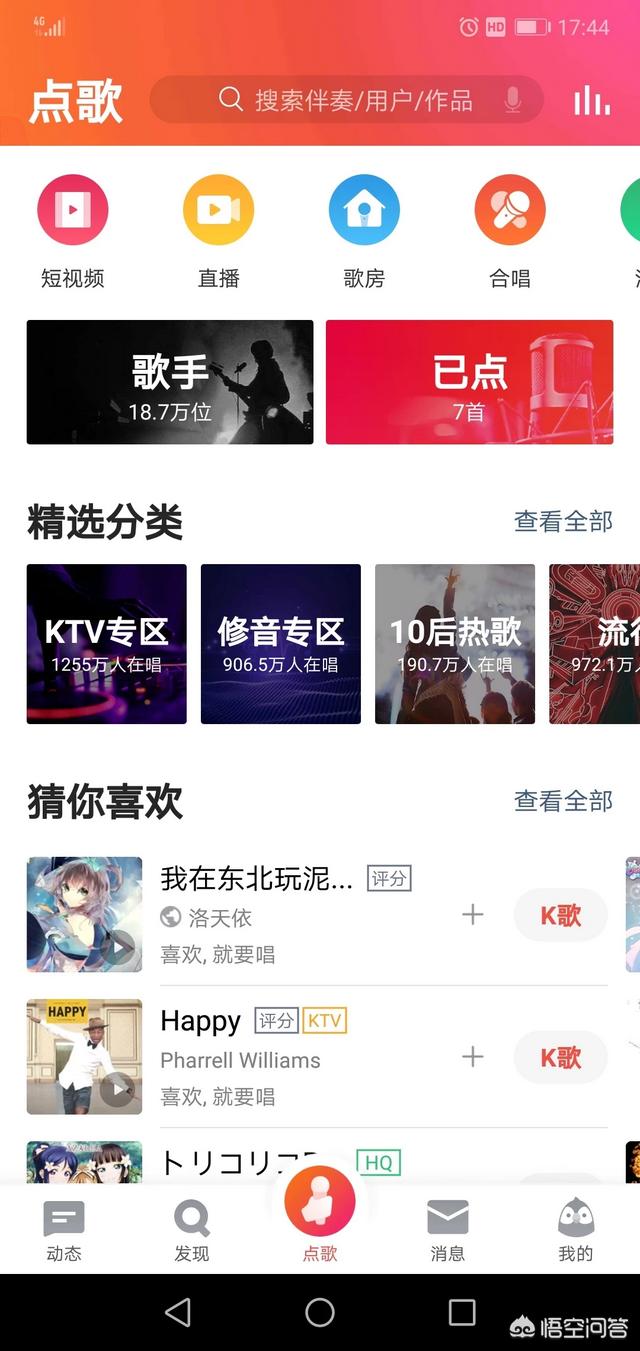
Task: Open the search box for 伴奏/用户/作品
Action: tap(345, 100)
